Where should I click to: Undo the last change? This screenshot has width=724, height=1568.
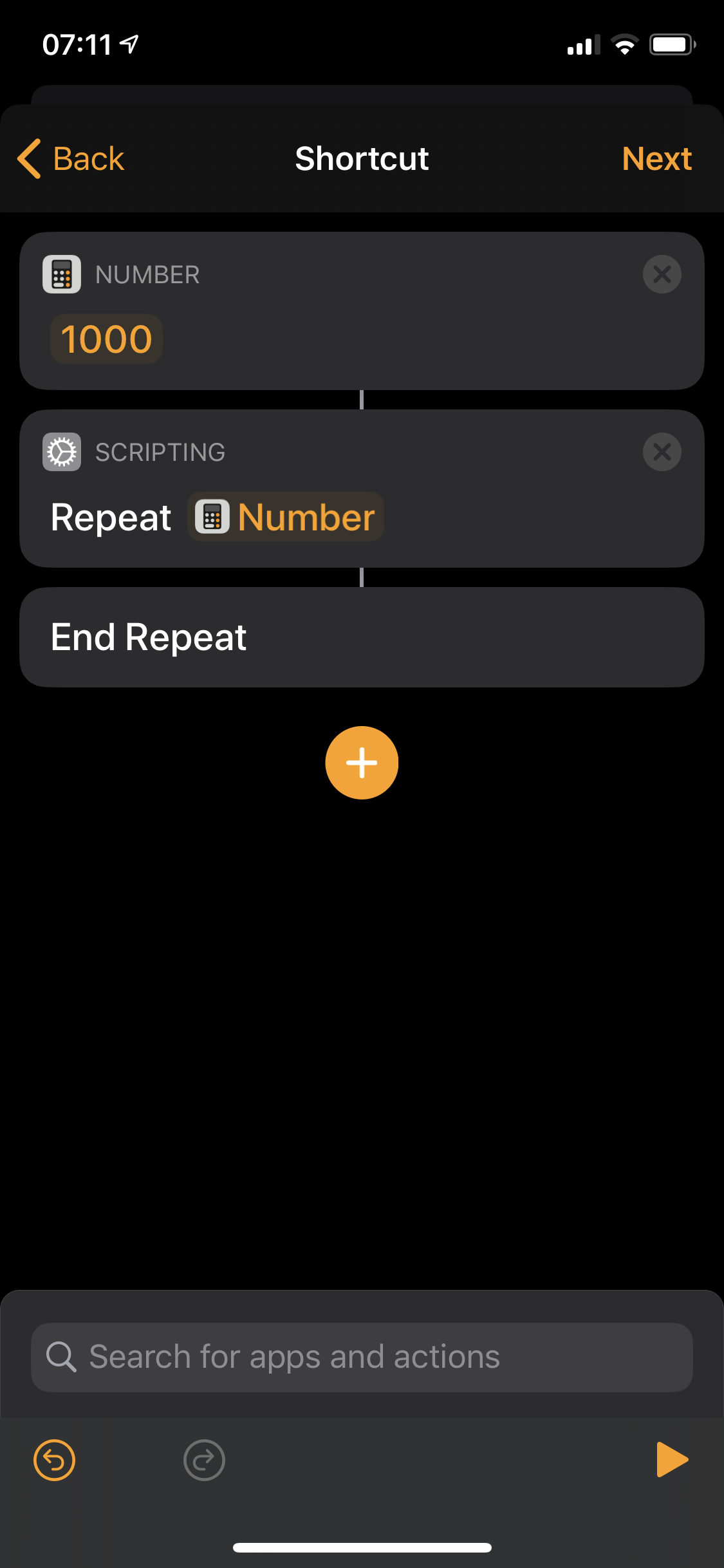point(55,1460)
